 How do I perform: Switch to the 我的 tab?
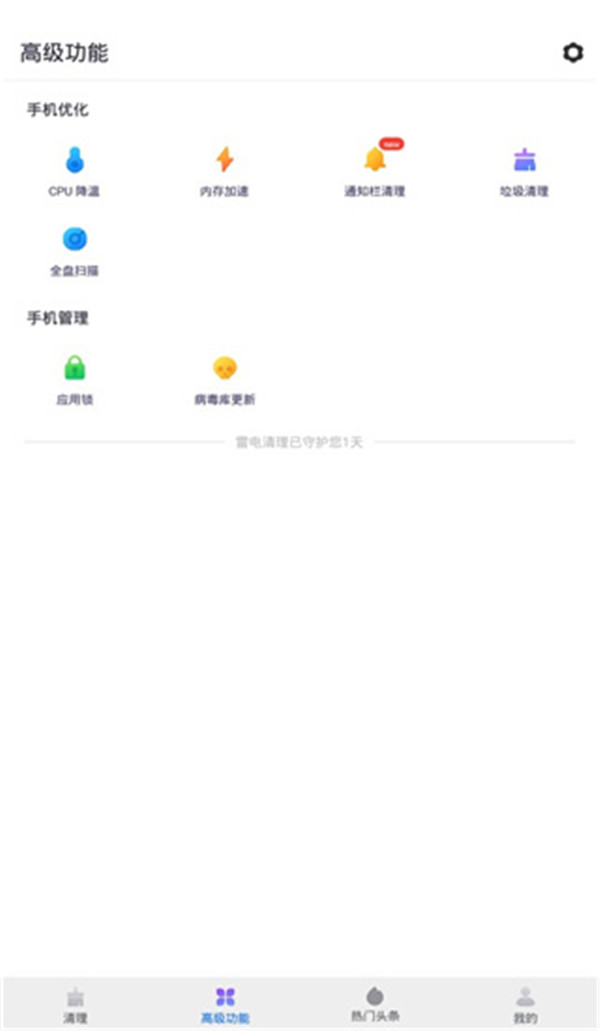click(x=525, y=1005)
